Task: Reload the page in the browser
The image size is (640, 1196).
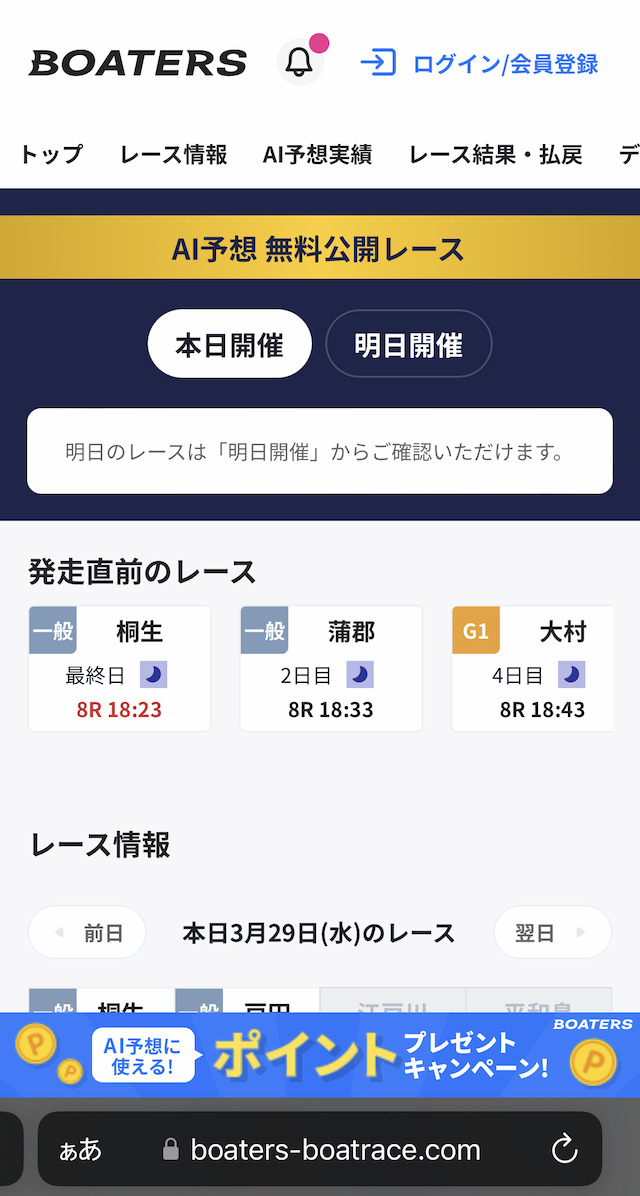Action: click(x=564, y=1149)
